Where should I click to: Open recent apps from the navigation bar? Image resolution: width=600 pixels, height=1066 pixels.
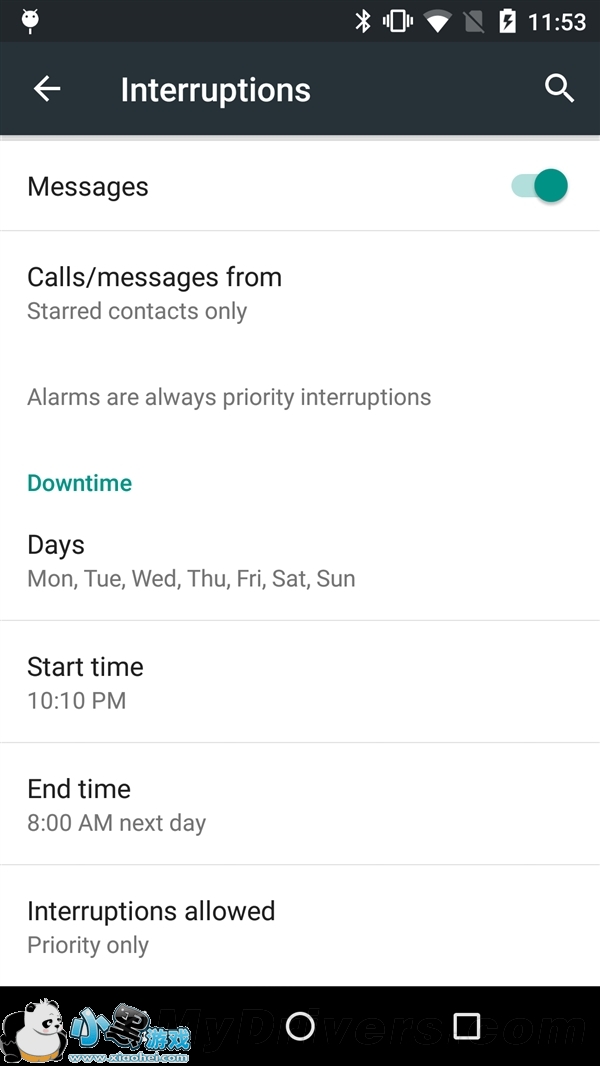point(467,1026)
